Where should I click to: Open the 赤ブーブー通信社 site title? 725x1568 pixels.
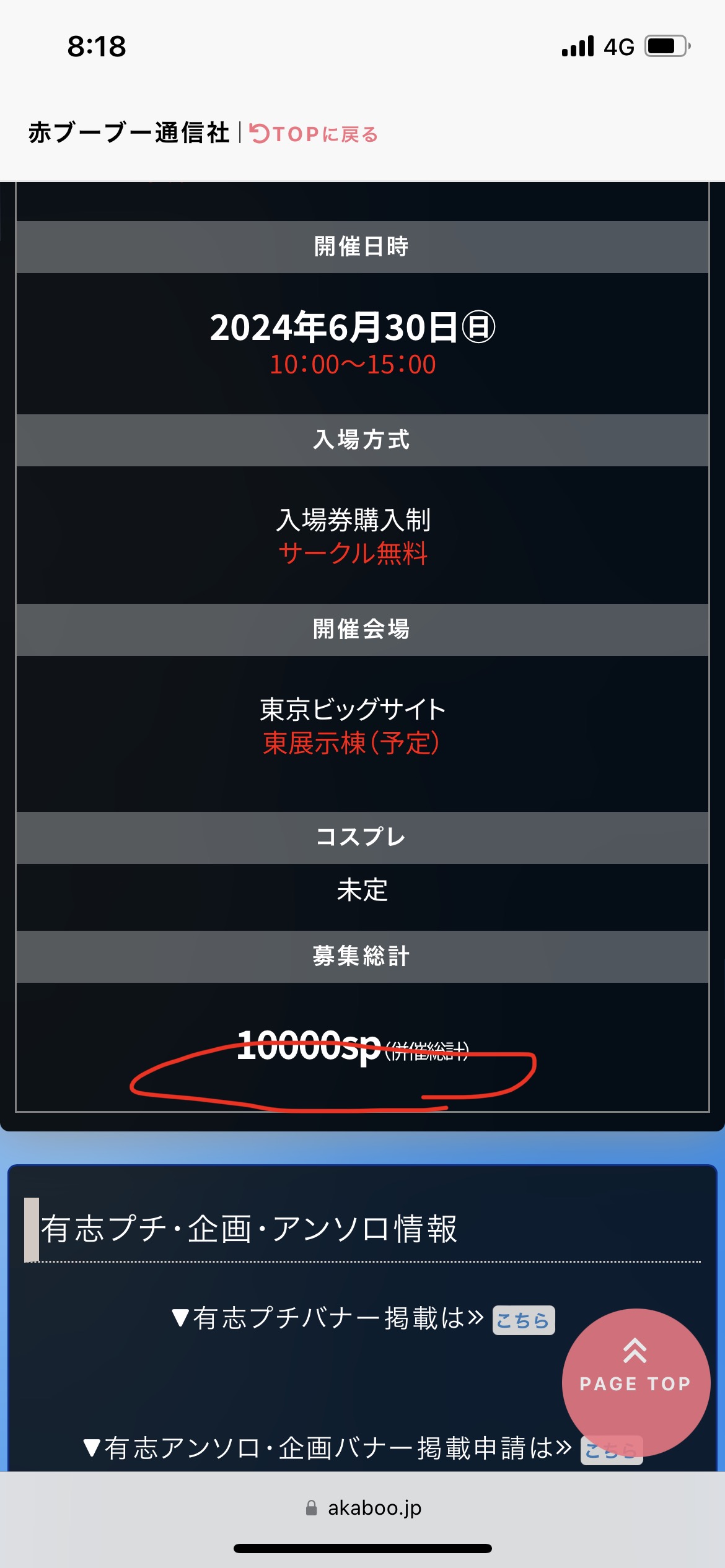pos(129,133)
